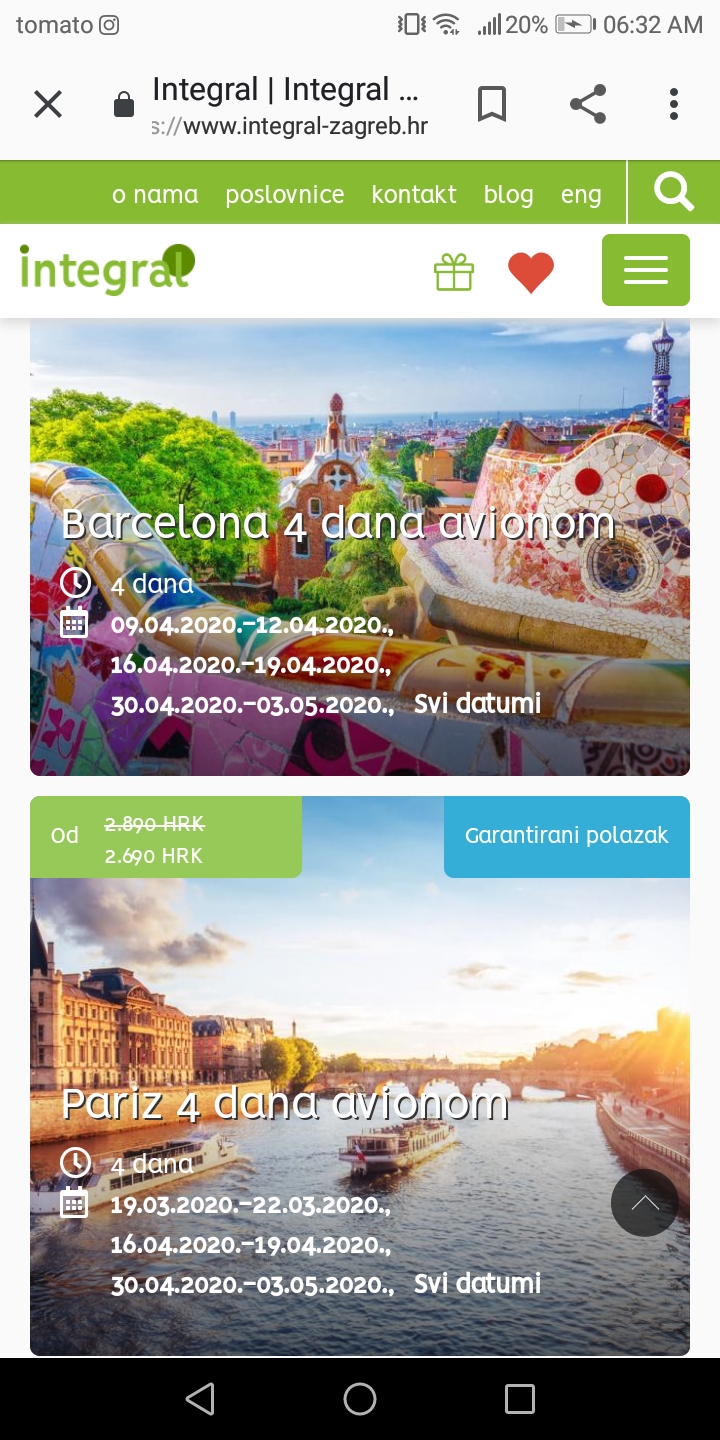Share the page link
The height and width of the screenshot is (1440, 720).
tap(588, 104)
